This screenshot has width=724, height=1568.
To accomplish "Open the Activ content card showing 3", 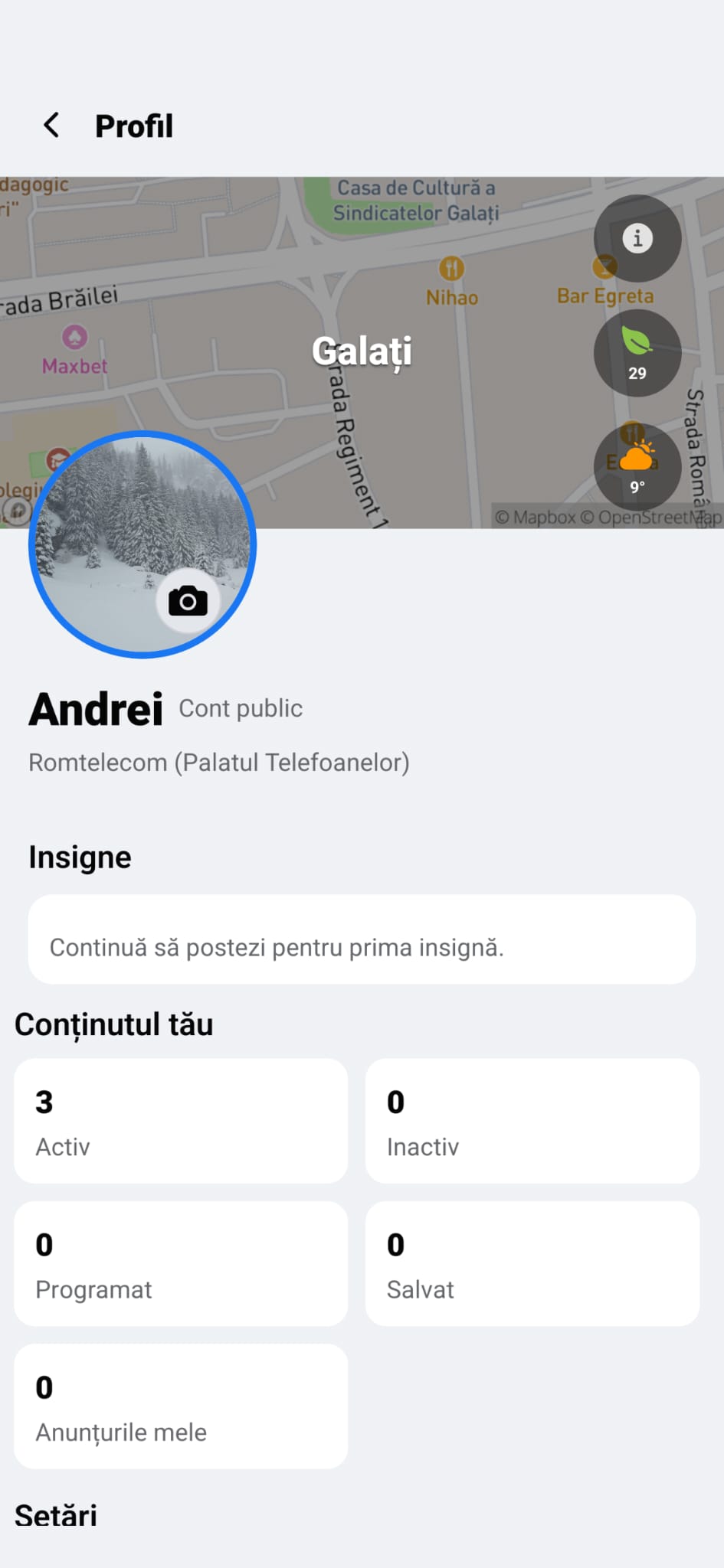I will point(180,1120).
